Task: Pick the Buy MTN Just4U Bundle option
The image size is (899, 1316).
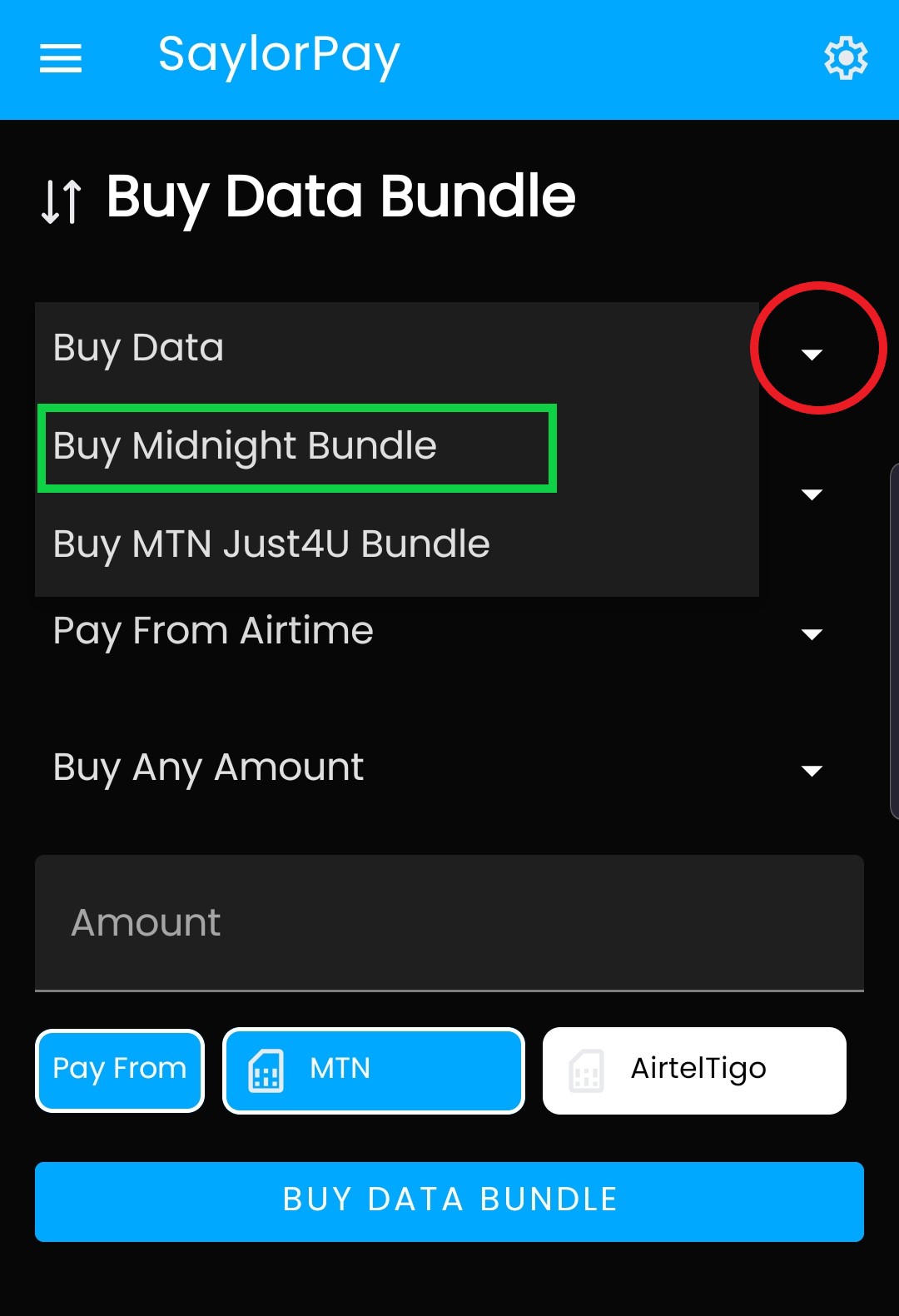Action: coord(397,544)
